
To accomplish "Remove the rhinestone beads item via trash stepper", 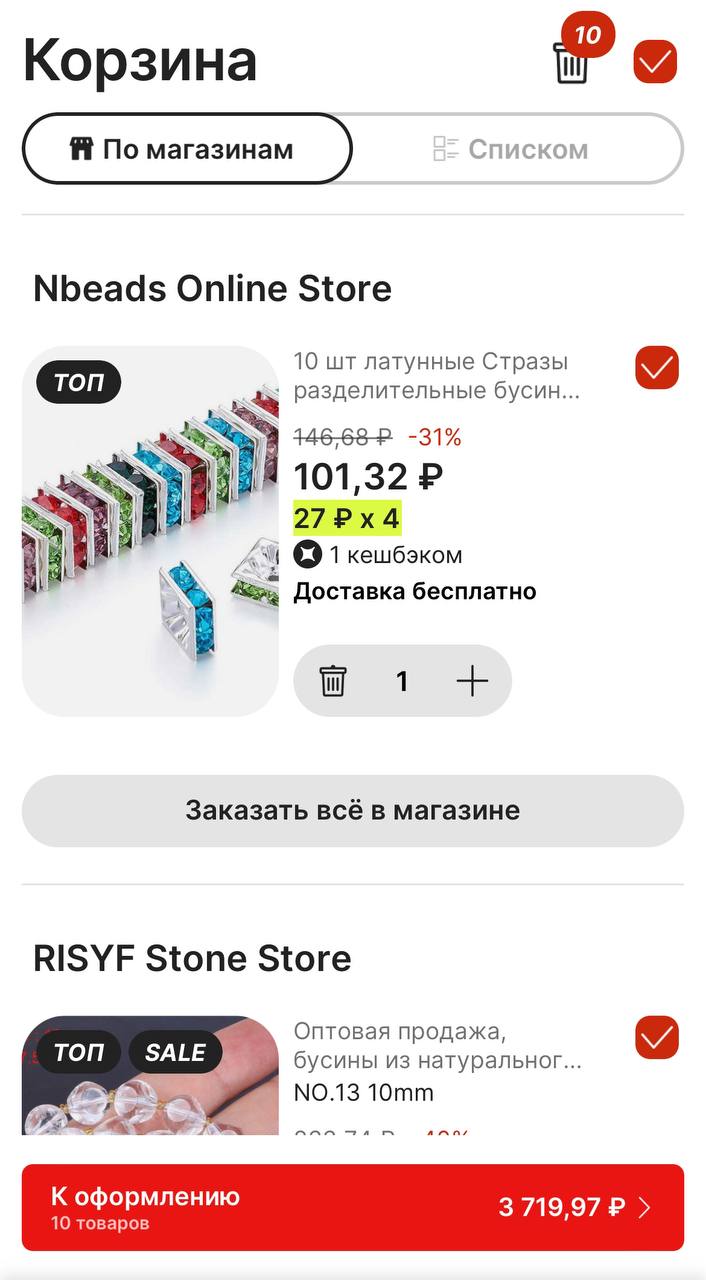I will (x=333, y=681).
